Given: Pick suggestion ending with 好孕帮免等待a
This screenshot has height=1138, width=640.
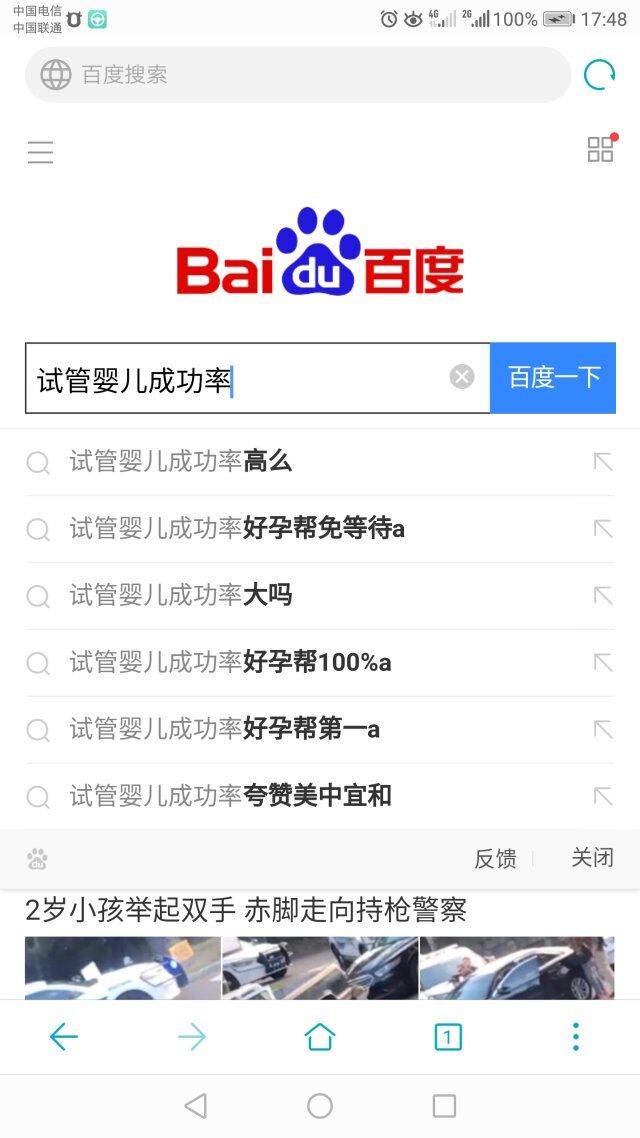Looking at the screenshot, I should coord(236,528).
